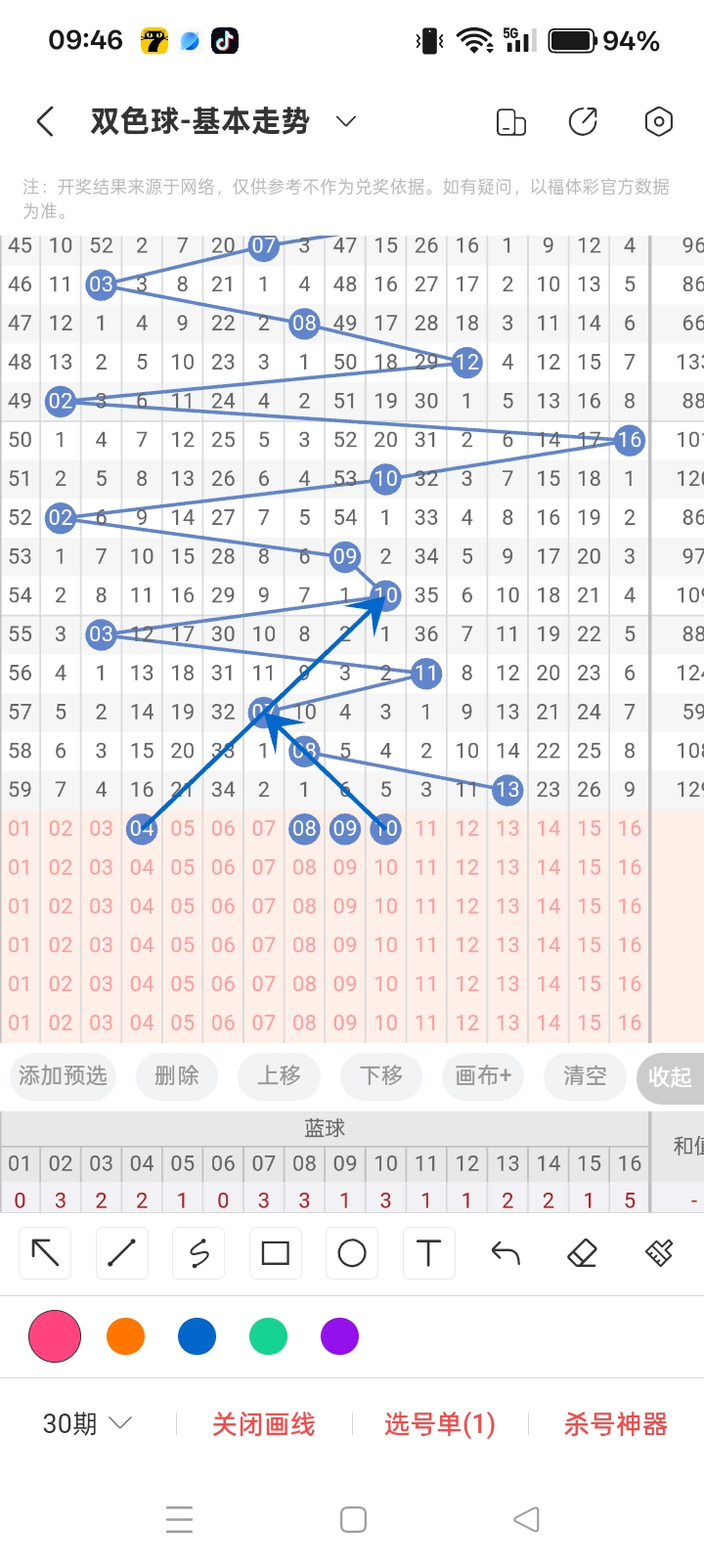Viewport: 704px width, 1568px height.
Task: Open 选号单(1) selection list
Action: [x=440, y=1425]
